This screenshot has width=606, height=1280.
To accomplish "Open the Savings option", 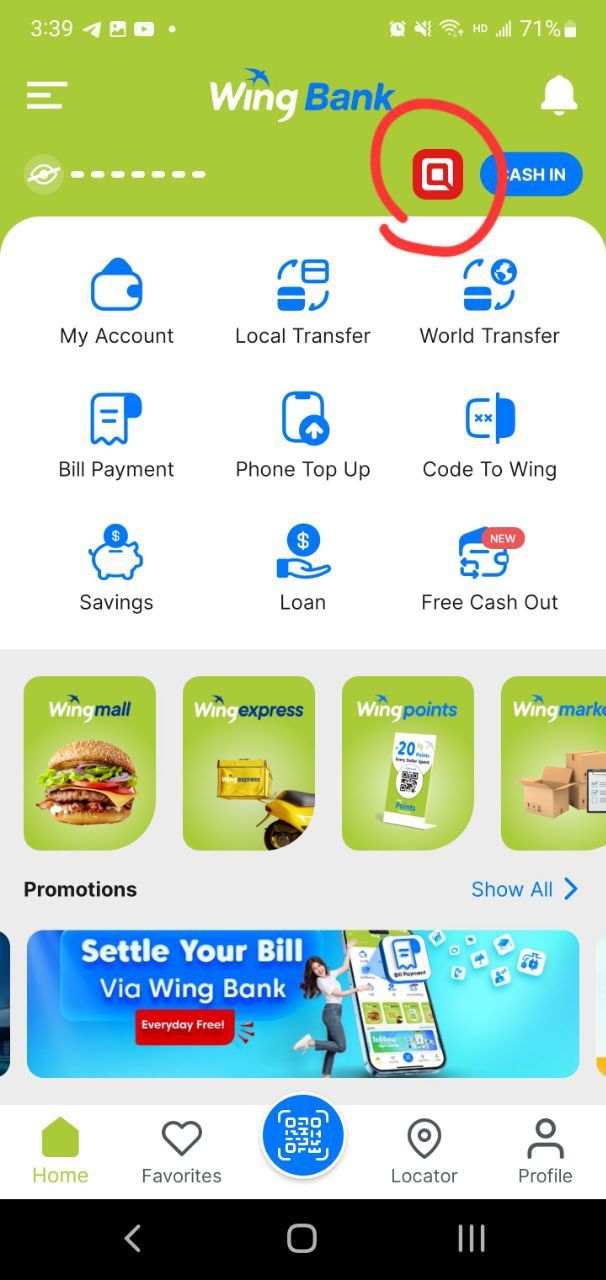I will coord(116,568).
